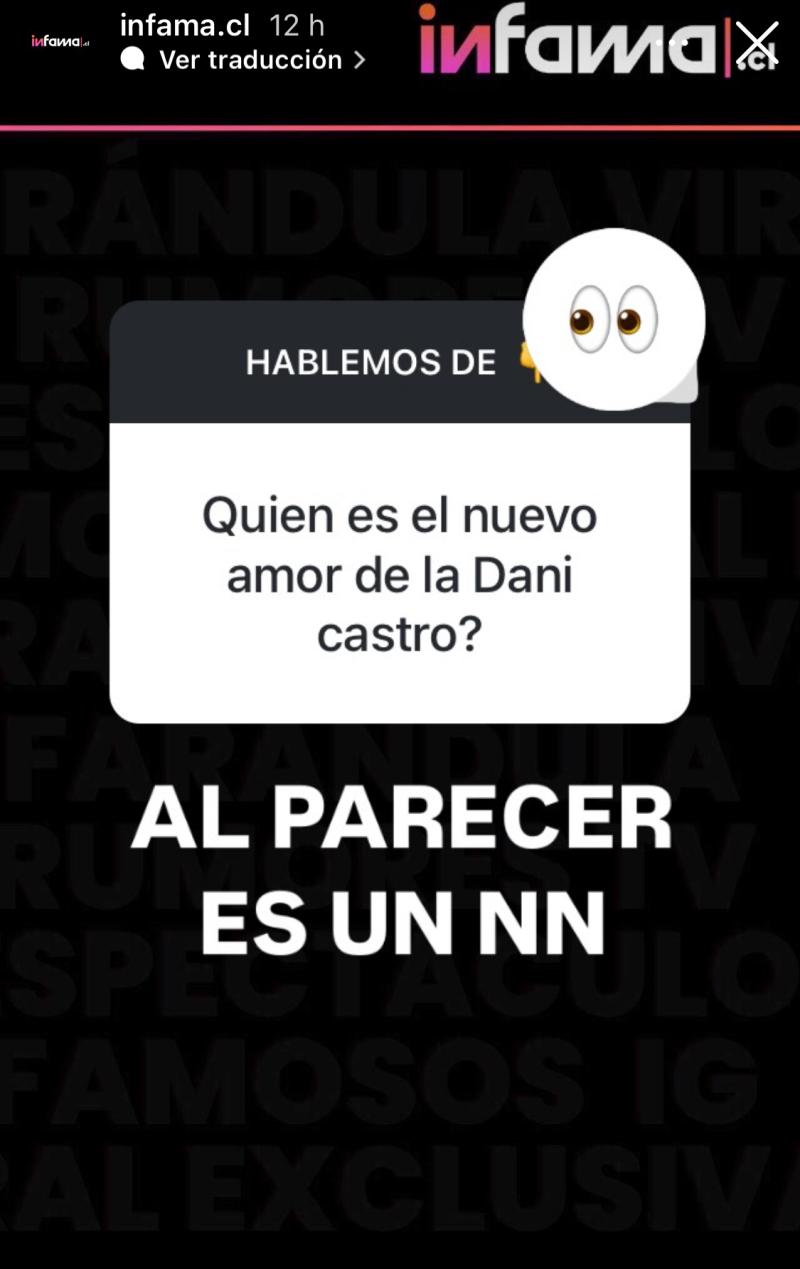
Task: Tap the question text about Dani Castro
Action: tap(399, 573)
